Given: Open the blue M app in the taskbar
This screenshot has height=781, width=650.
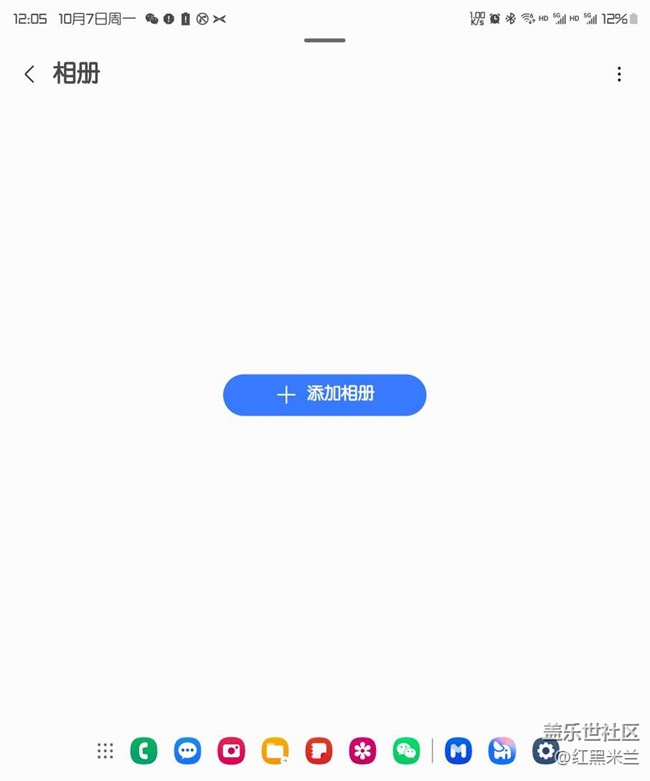Looking at the screenshot, I should (x=458, y=750).
